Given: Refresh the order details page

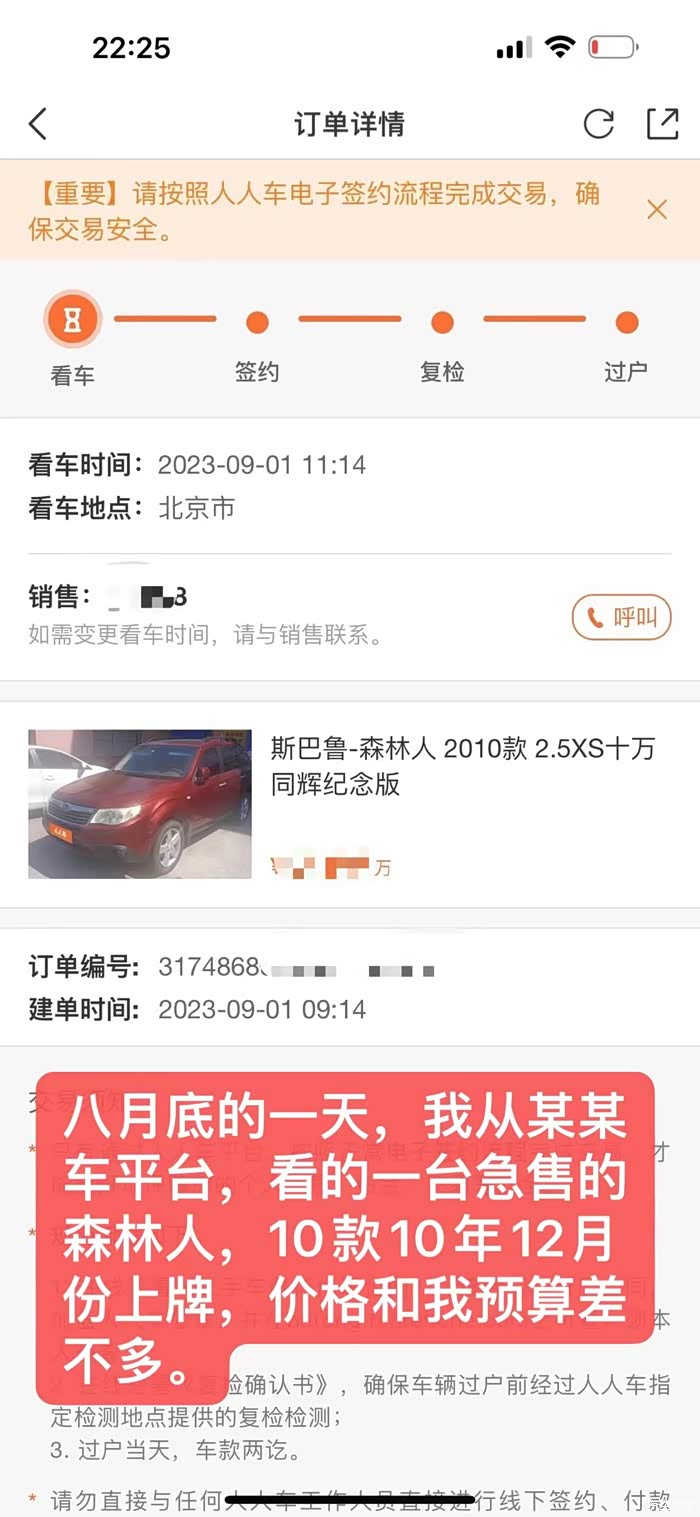Looking at the screenshot, I should 599,124.
